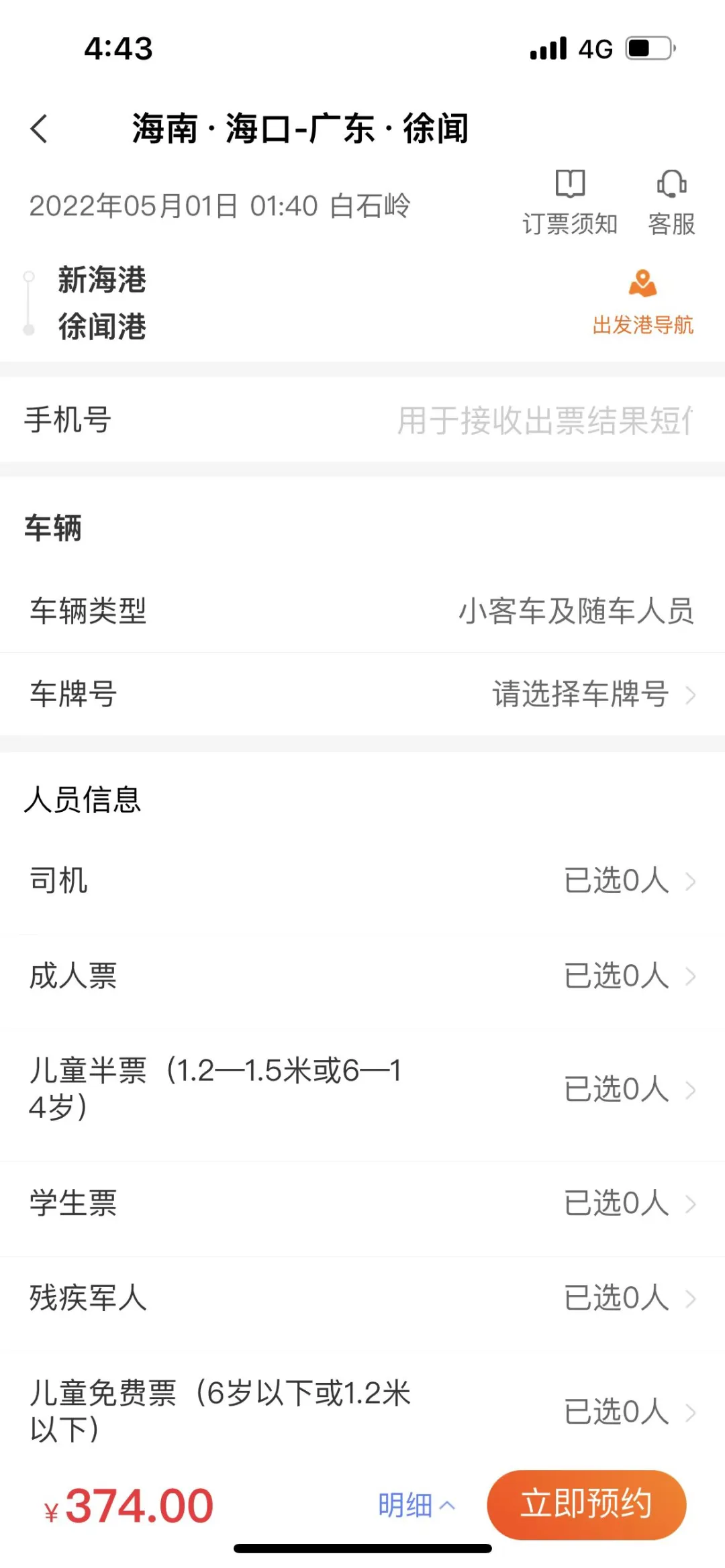
Task: Open the 车牌号 license plate selector
Action: tap(362, 694)
